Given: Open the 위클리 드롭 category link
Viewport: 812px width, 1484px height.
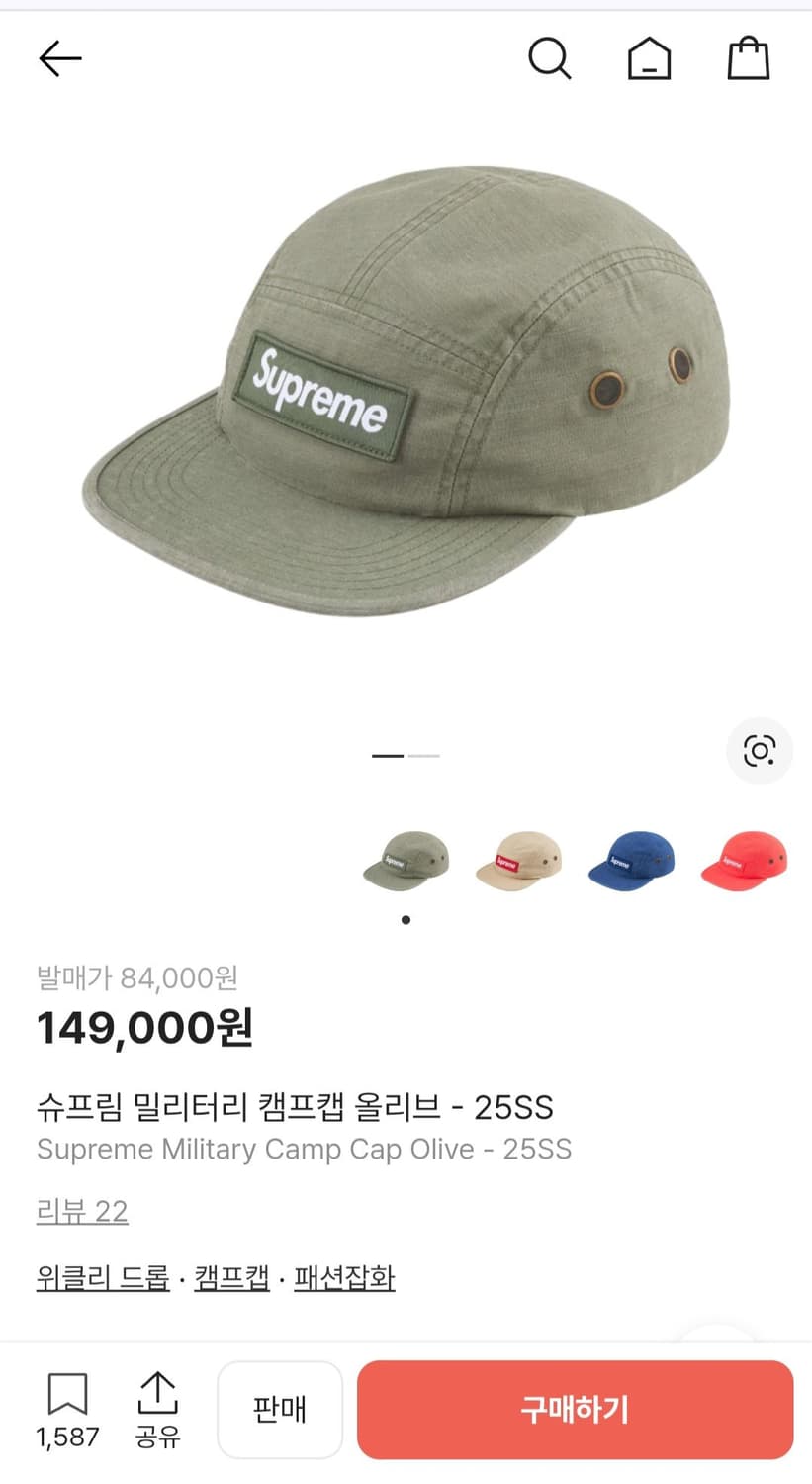Looking at the screenshot, I should [103, 1278].
